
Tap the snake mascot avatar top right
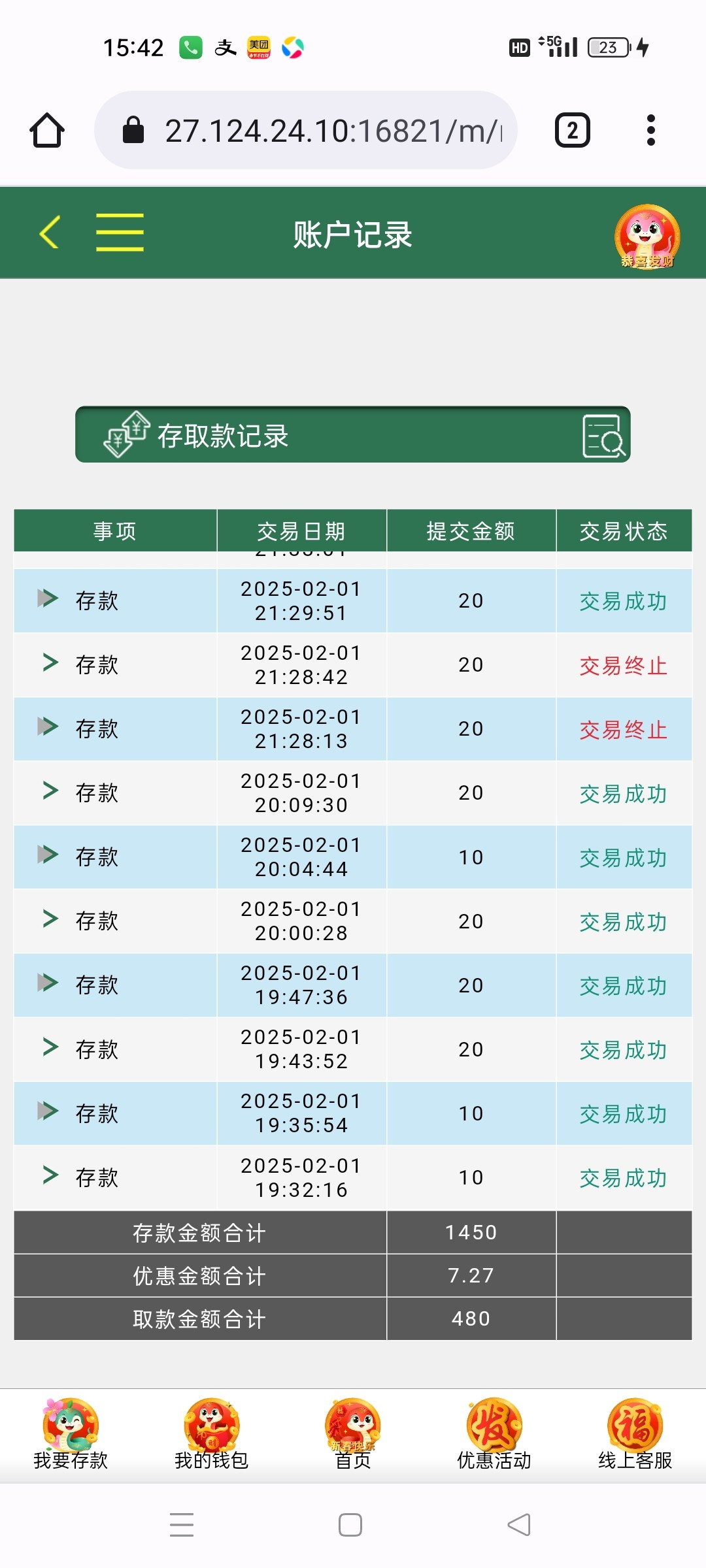point(646,237)
